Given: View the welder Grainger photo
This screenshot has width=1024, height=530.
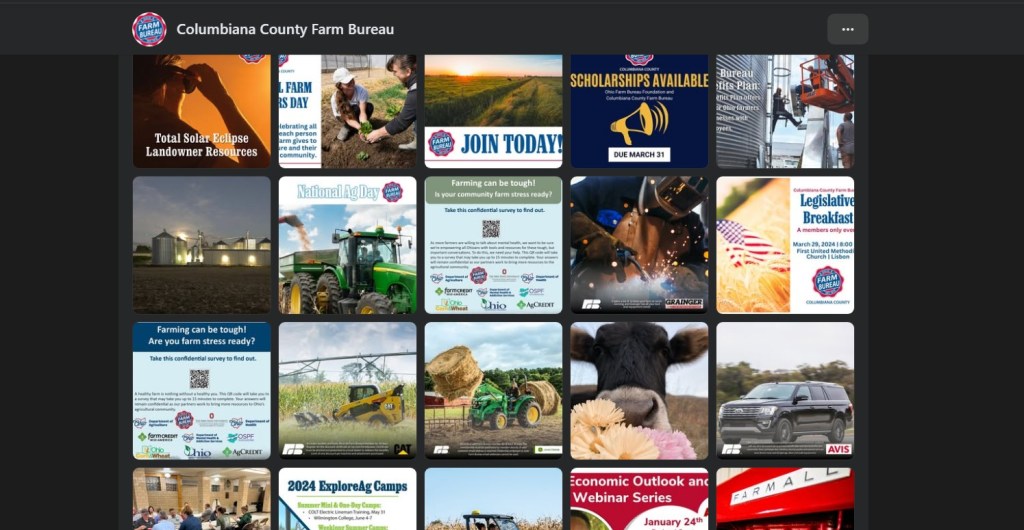Looking at the screenshot, I should point(639,245).
